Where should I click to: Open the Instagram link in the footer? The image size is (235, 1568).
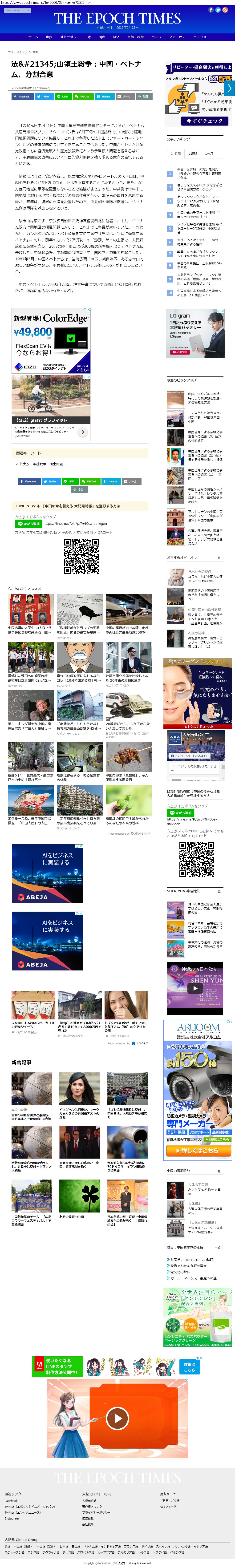[x=12, y=1518]
